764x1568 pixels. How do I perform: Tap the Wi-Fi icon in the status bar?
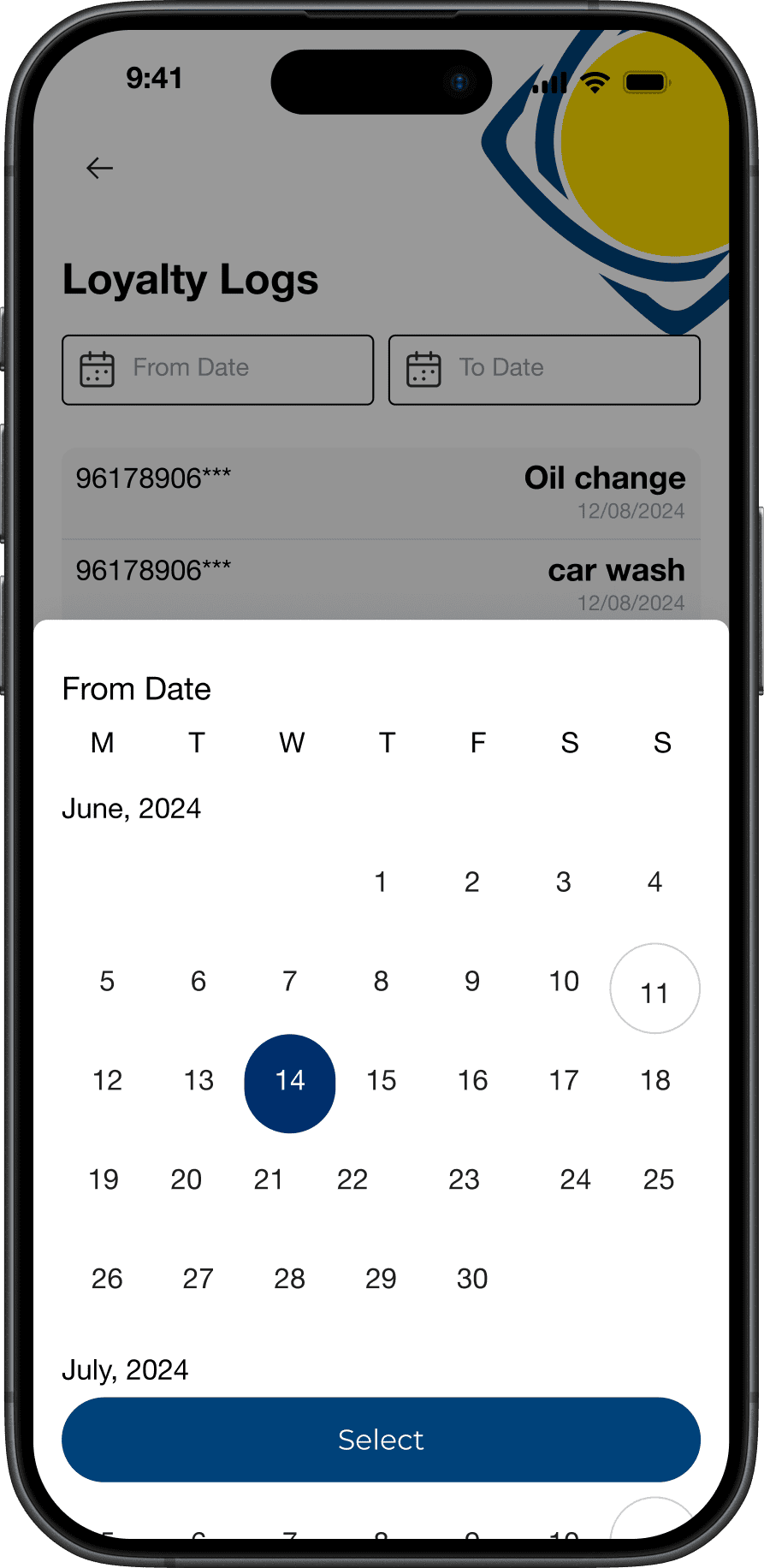[x=595, y=81]
